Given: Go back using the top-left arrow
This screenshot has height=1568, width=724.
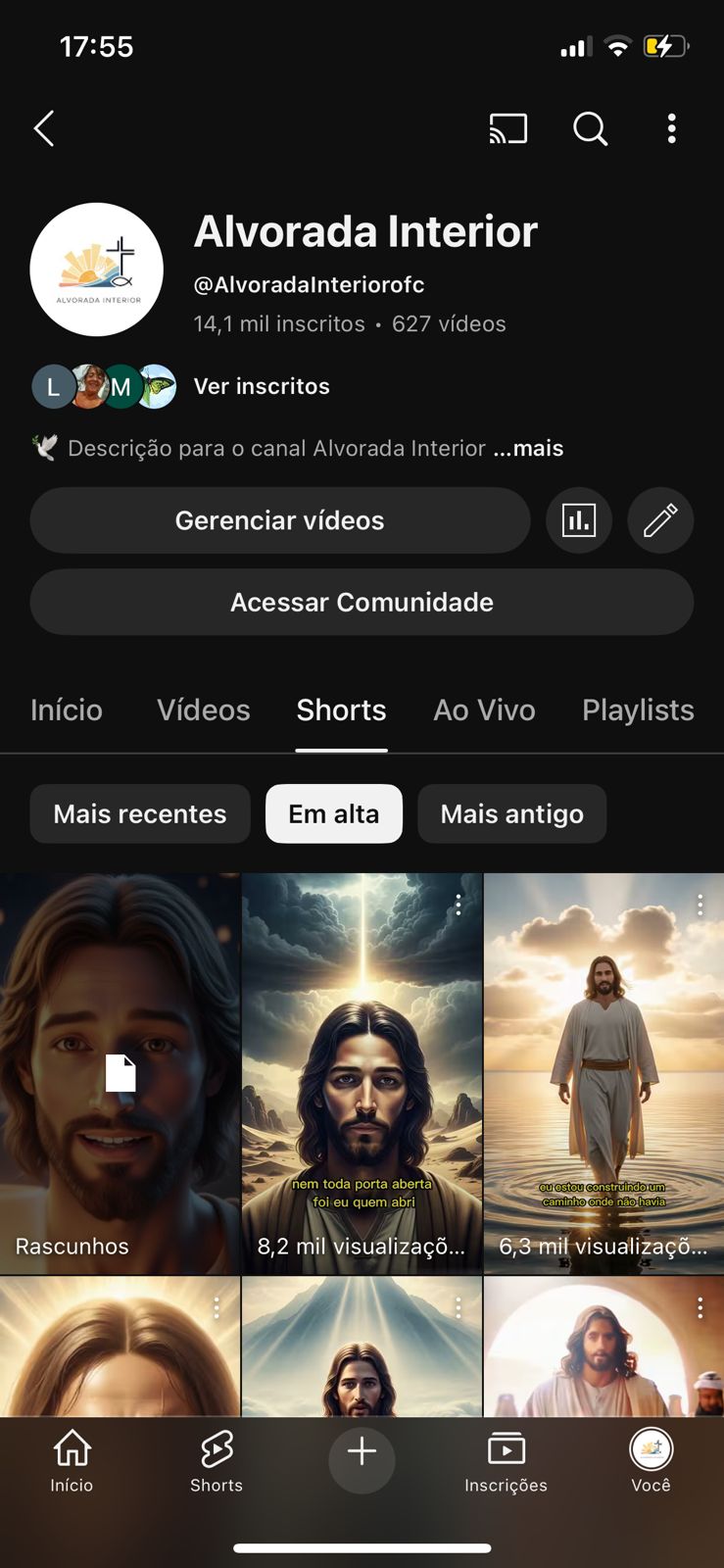Looking at the screenshot, I should pos(44,128).
